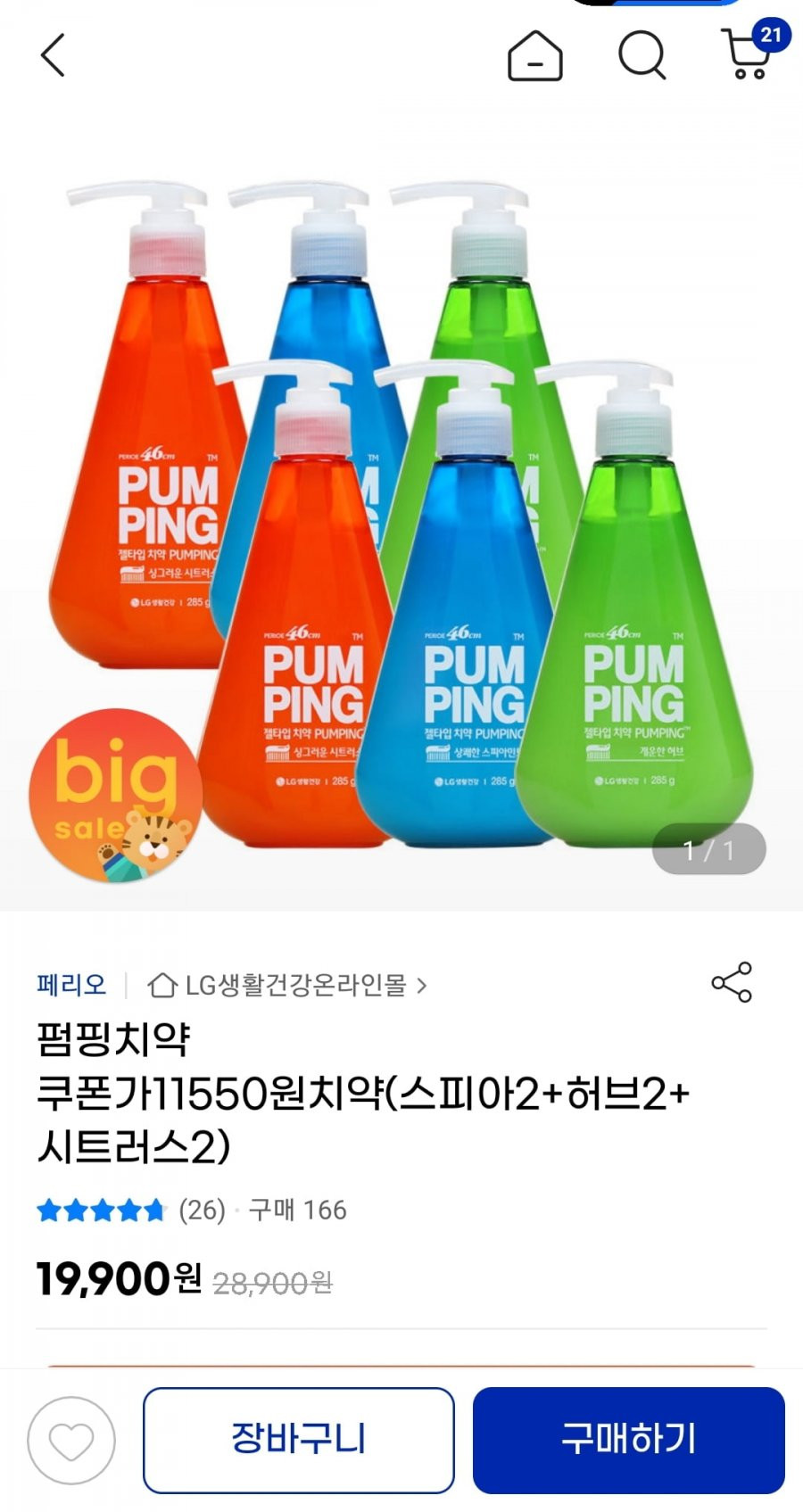The height and width of the screenshot is (1512, 803).
Task: Tap the 구매하기 button
Action: pyautogui.click(x=628, y=1441)
